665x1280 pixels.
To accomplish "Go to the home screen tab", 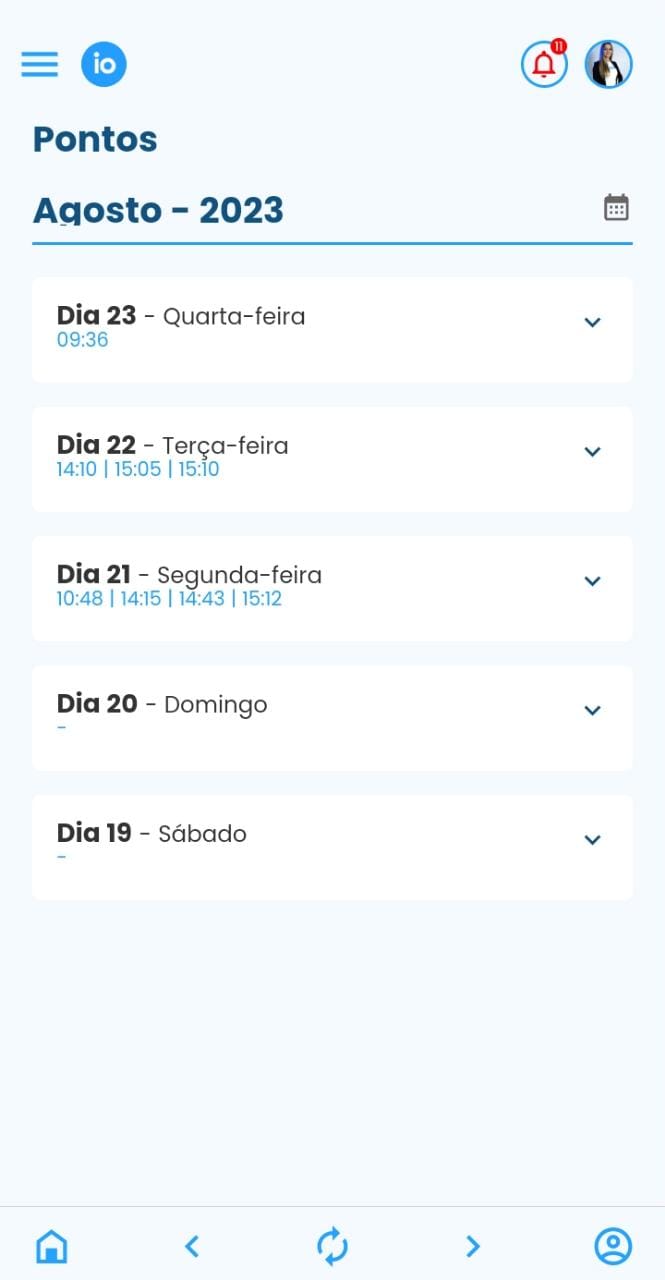I will pyautogui.click(x=52, y=1246).
